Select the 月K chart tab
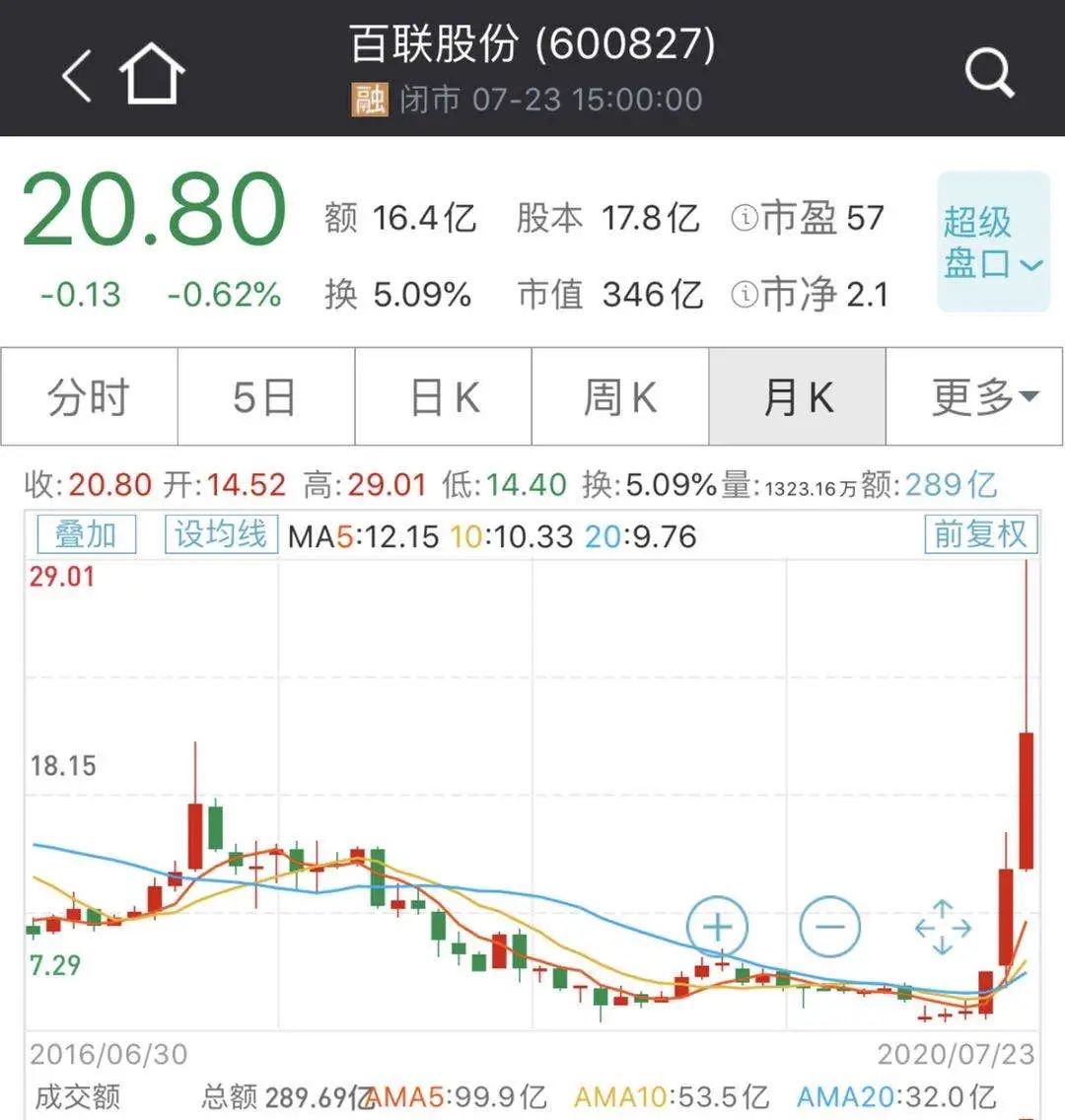This screenshot has height=1120, width=1065. 798,397
